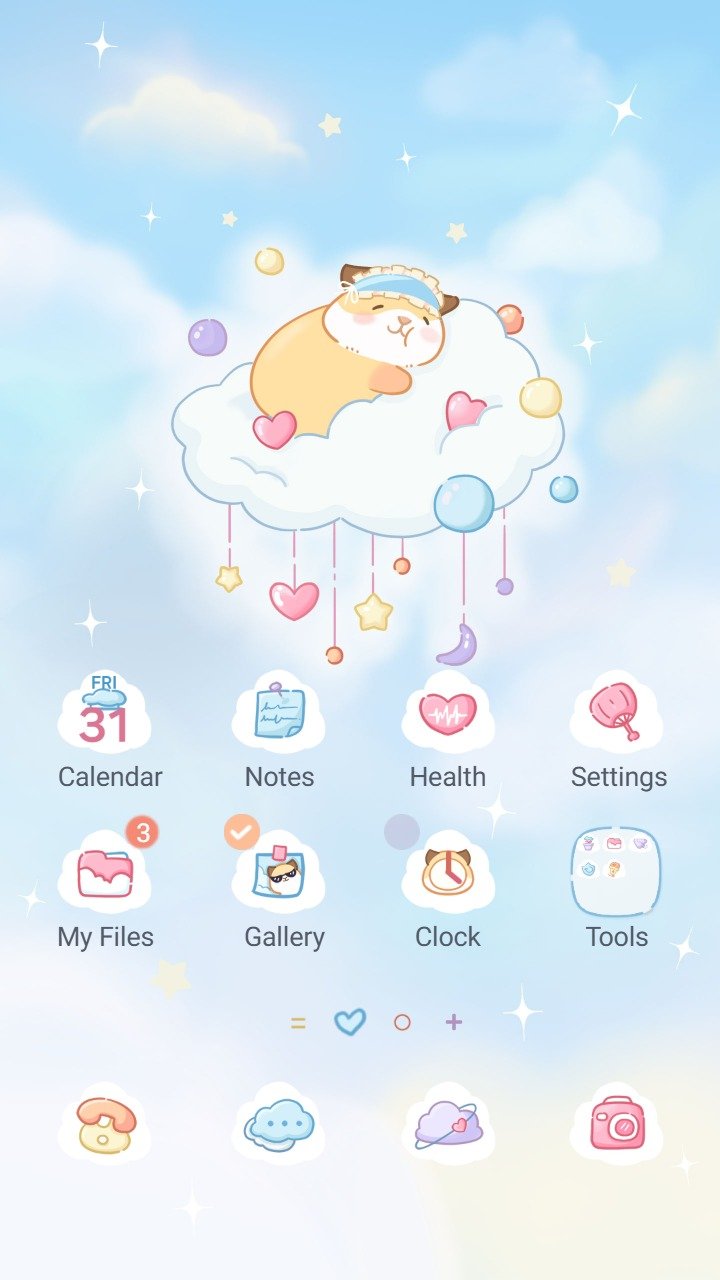The height and width of the screenshot is (1280, 720).
Task: Launch the Internet browser in the dock
Action: [x=448, y=1124]
